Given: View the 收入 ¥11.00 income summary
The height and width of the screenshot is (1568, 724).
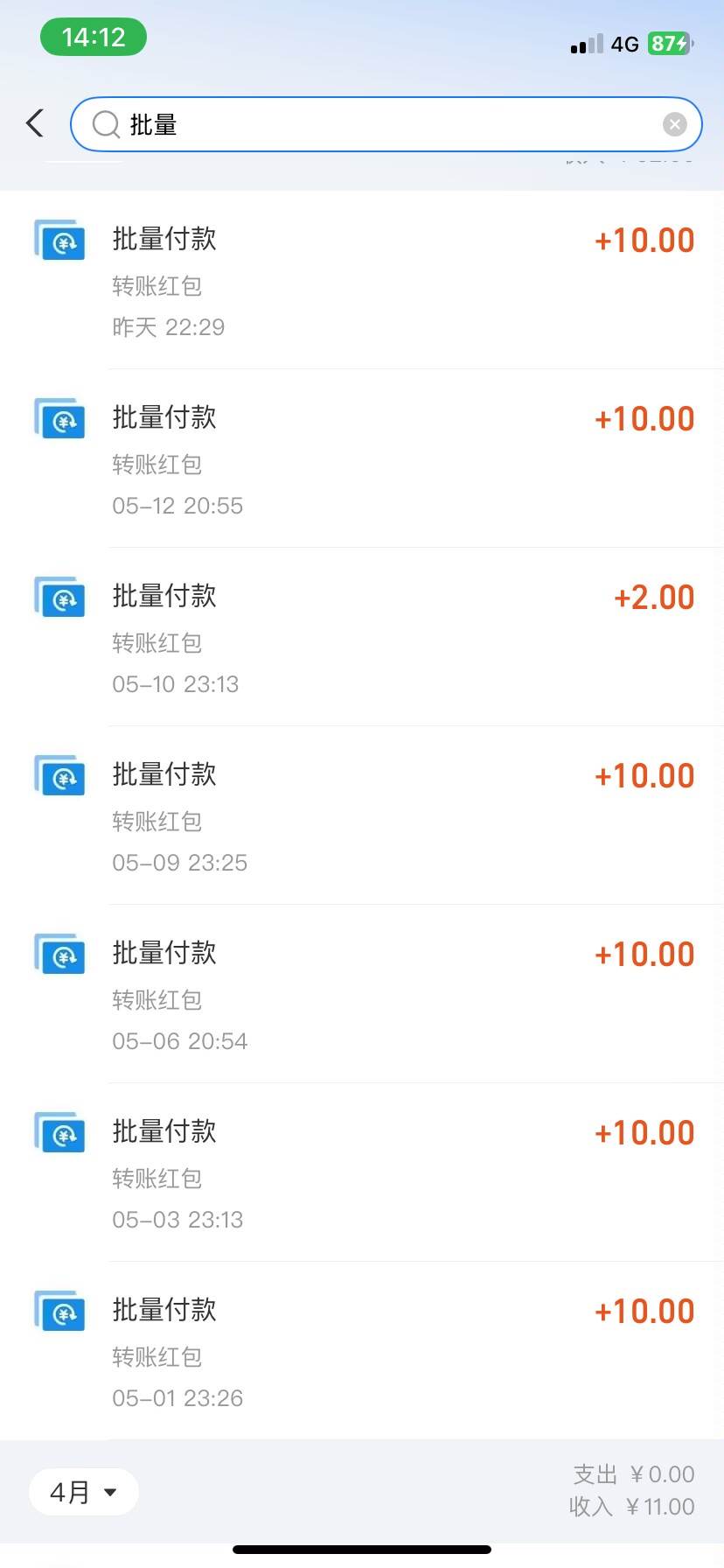Looking at the screenshot, I should pos(631,1507).
